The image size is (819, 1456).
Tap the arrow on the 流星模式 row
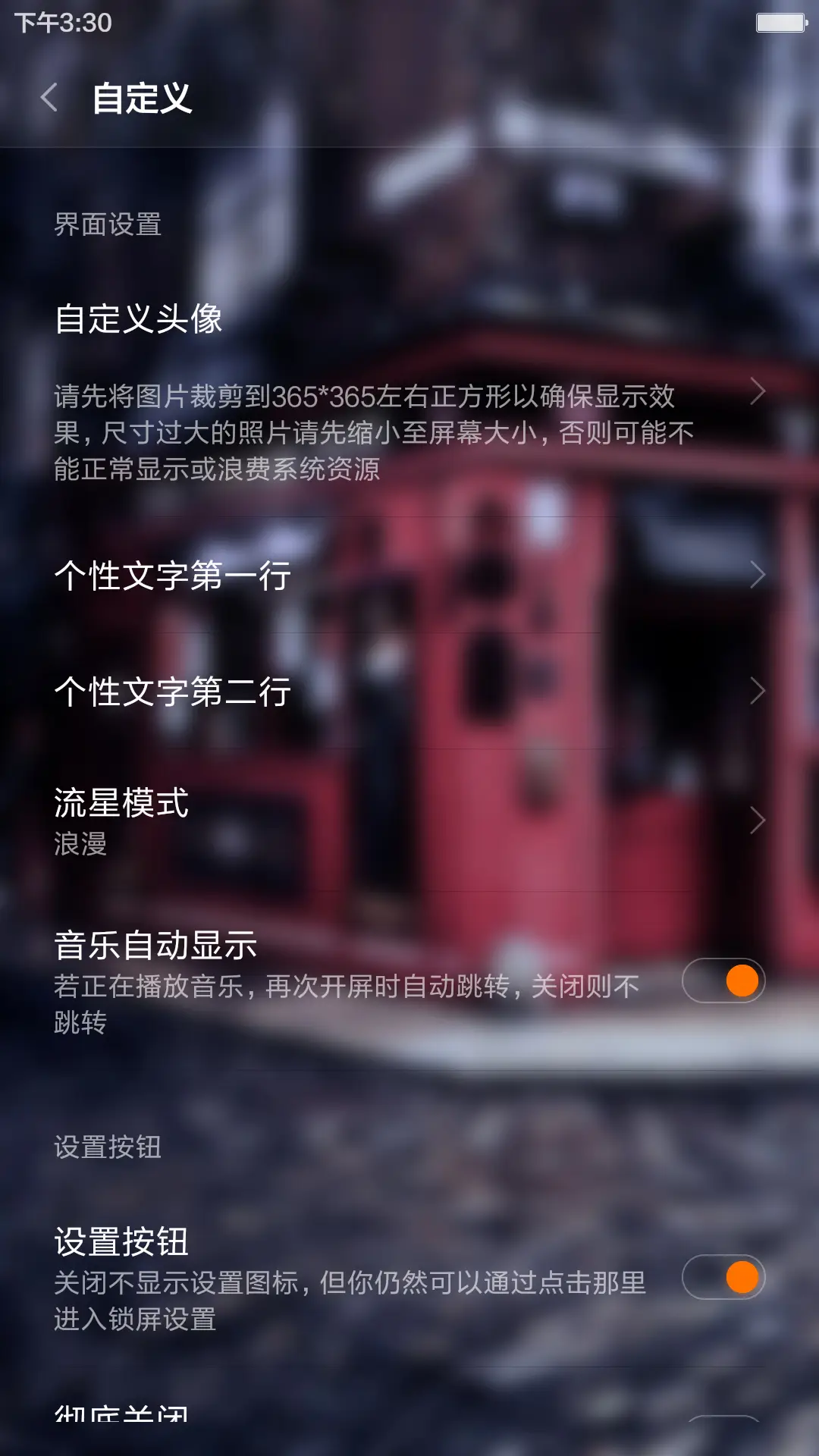click(758, 818)
